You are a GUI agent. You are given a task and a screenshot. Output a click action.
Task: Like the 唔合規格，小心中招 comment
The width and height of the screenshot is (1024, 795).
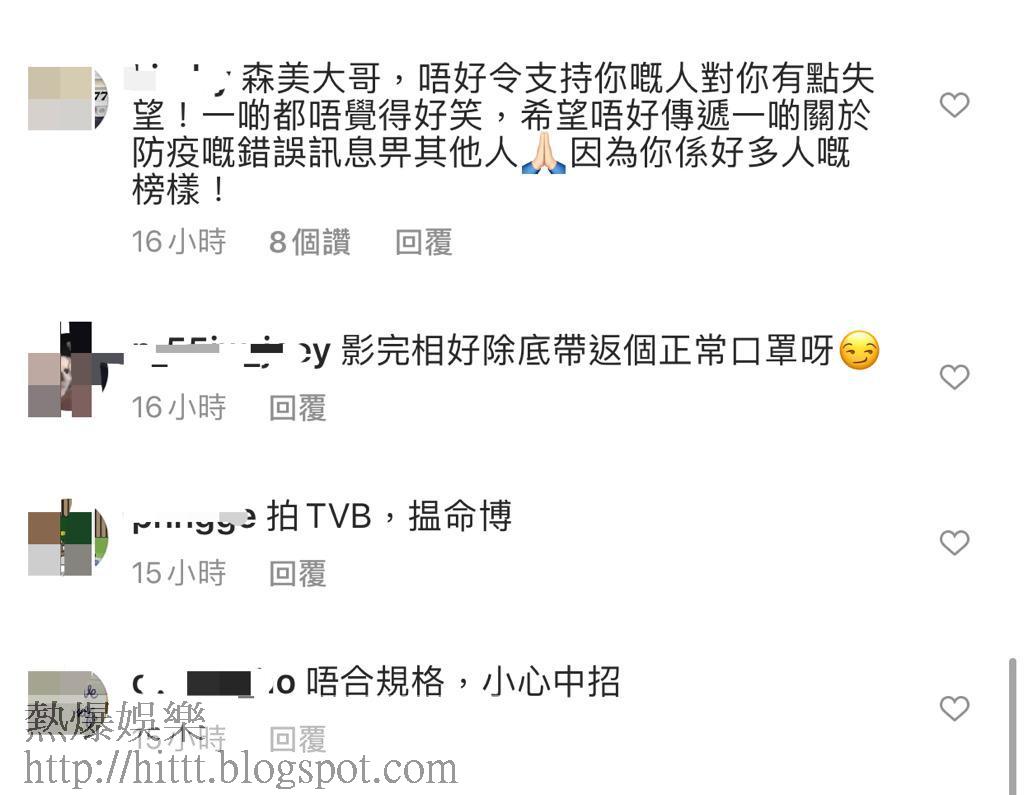point(954,708)
